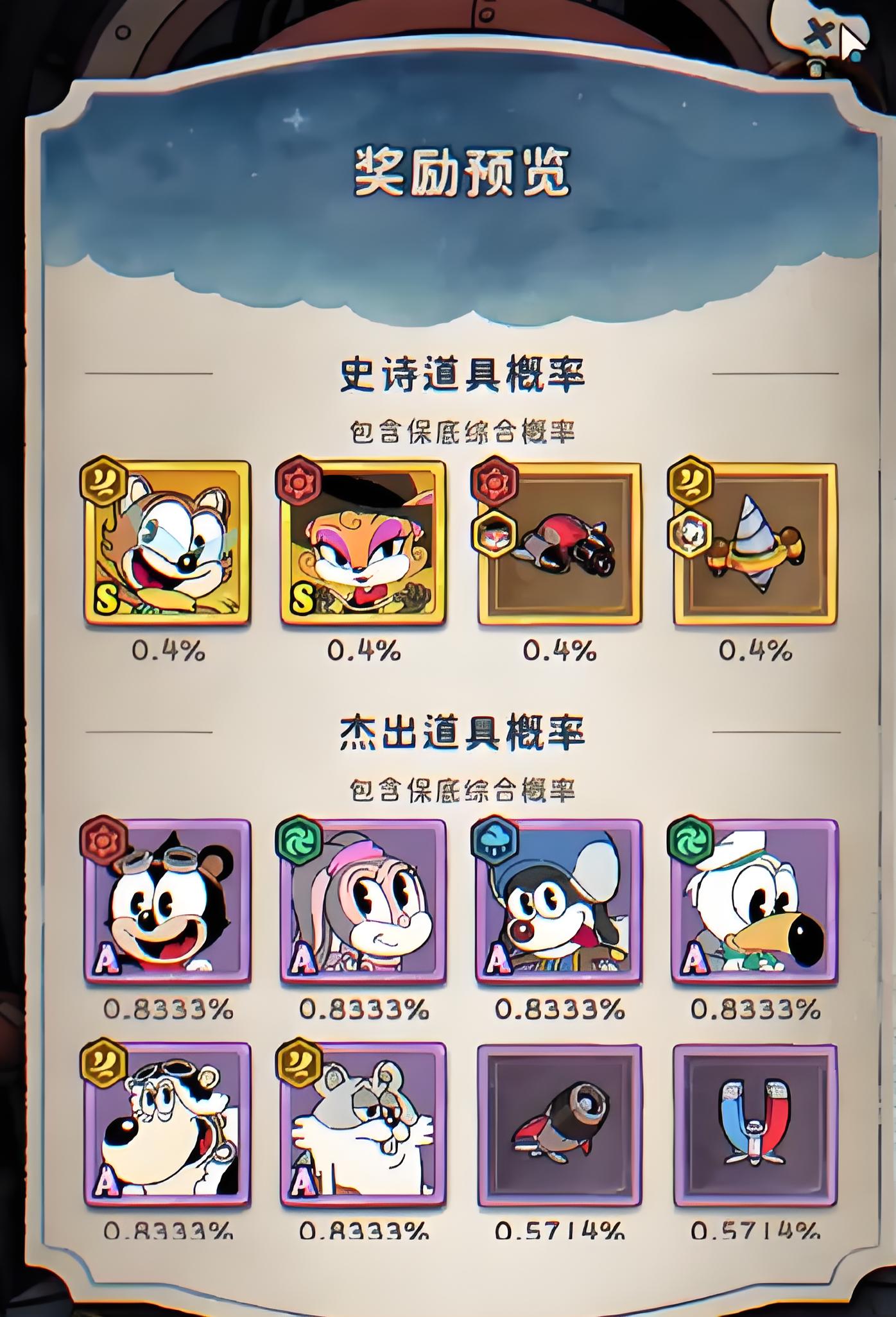Open the A-rank gray raccoon character
The image size is (896, 1317).
click(363, 1124)
